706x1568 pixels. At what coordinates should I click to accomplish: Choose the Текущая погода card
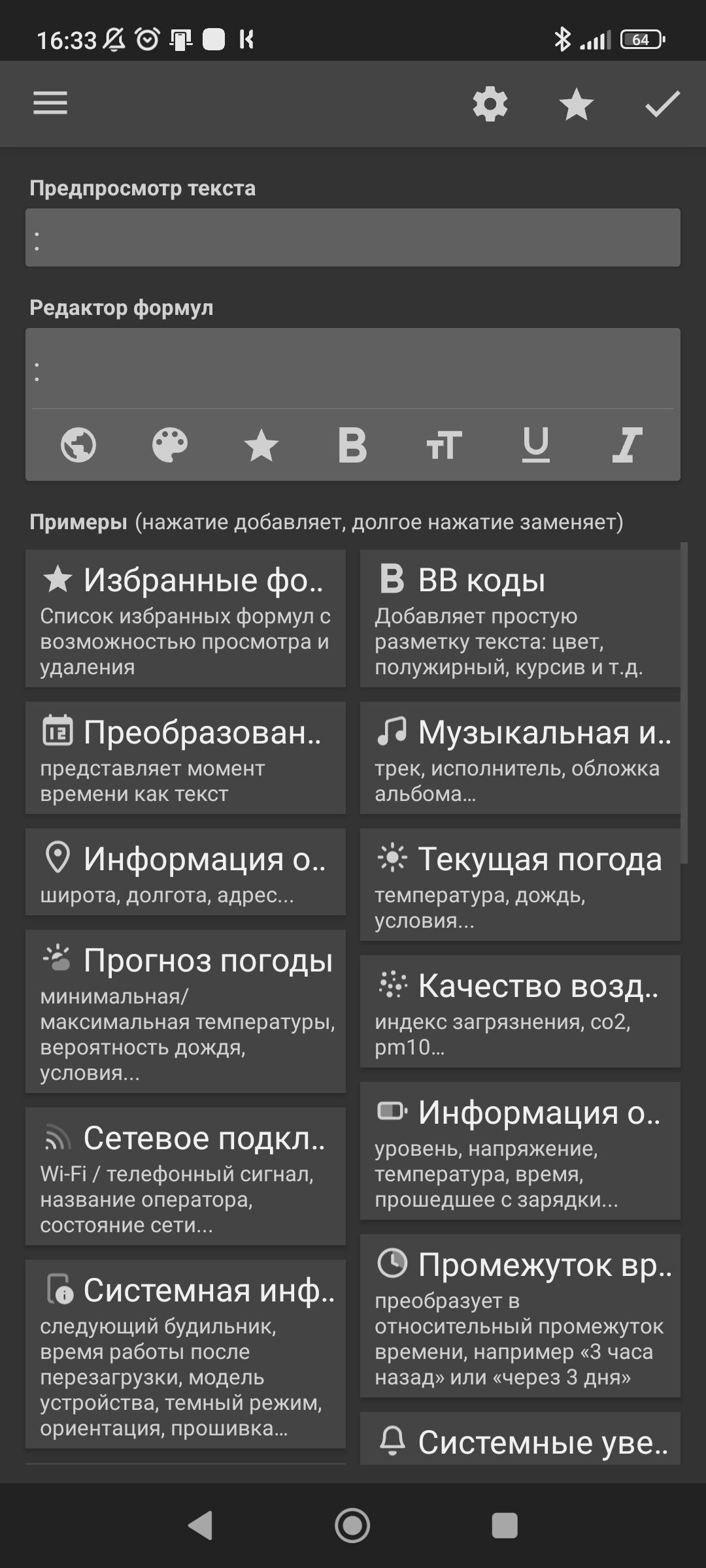click(x=520, y=885)
